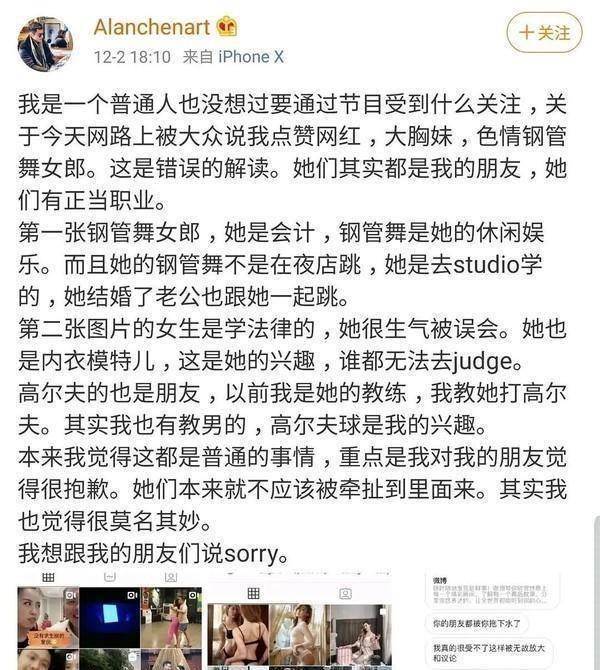Image resolution: width=600 pixels, height=670 pixels.
Task: Tap the Alanchenart username
Action: [152, 26]
